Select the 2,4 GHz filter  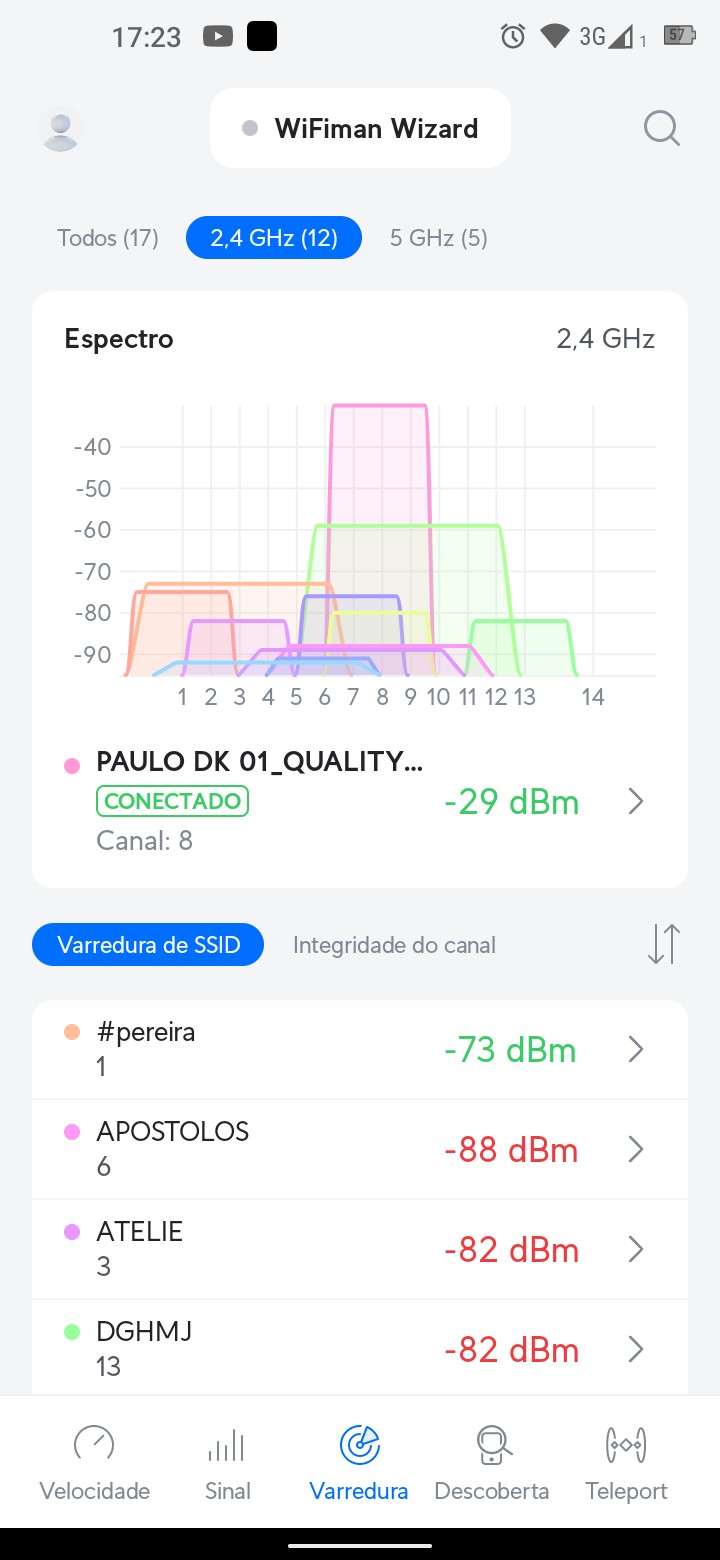pos(273,238)
